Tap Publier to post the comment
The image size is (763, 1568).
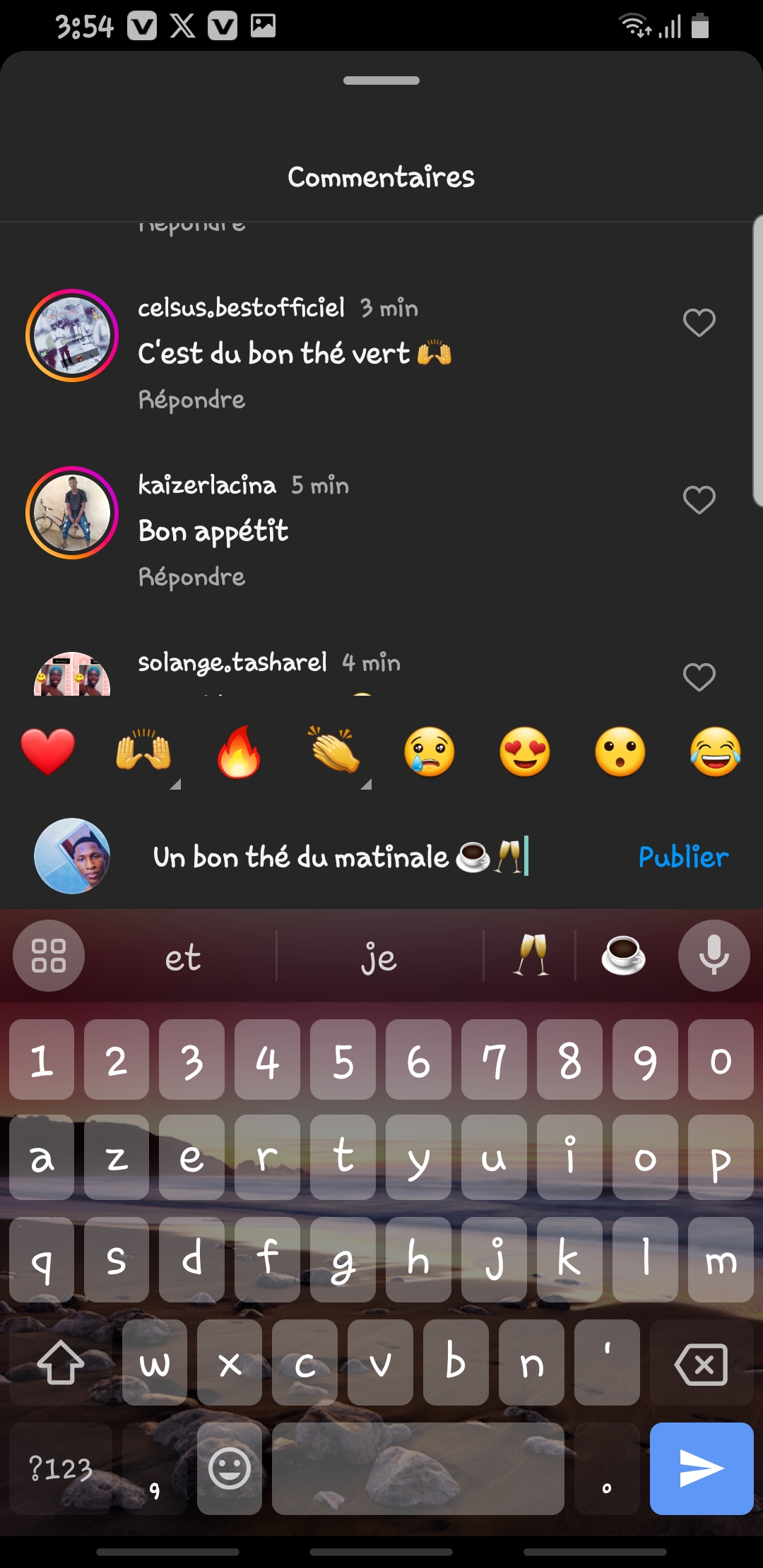pyautogui.click(x=683, y=857)
